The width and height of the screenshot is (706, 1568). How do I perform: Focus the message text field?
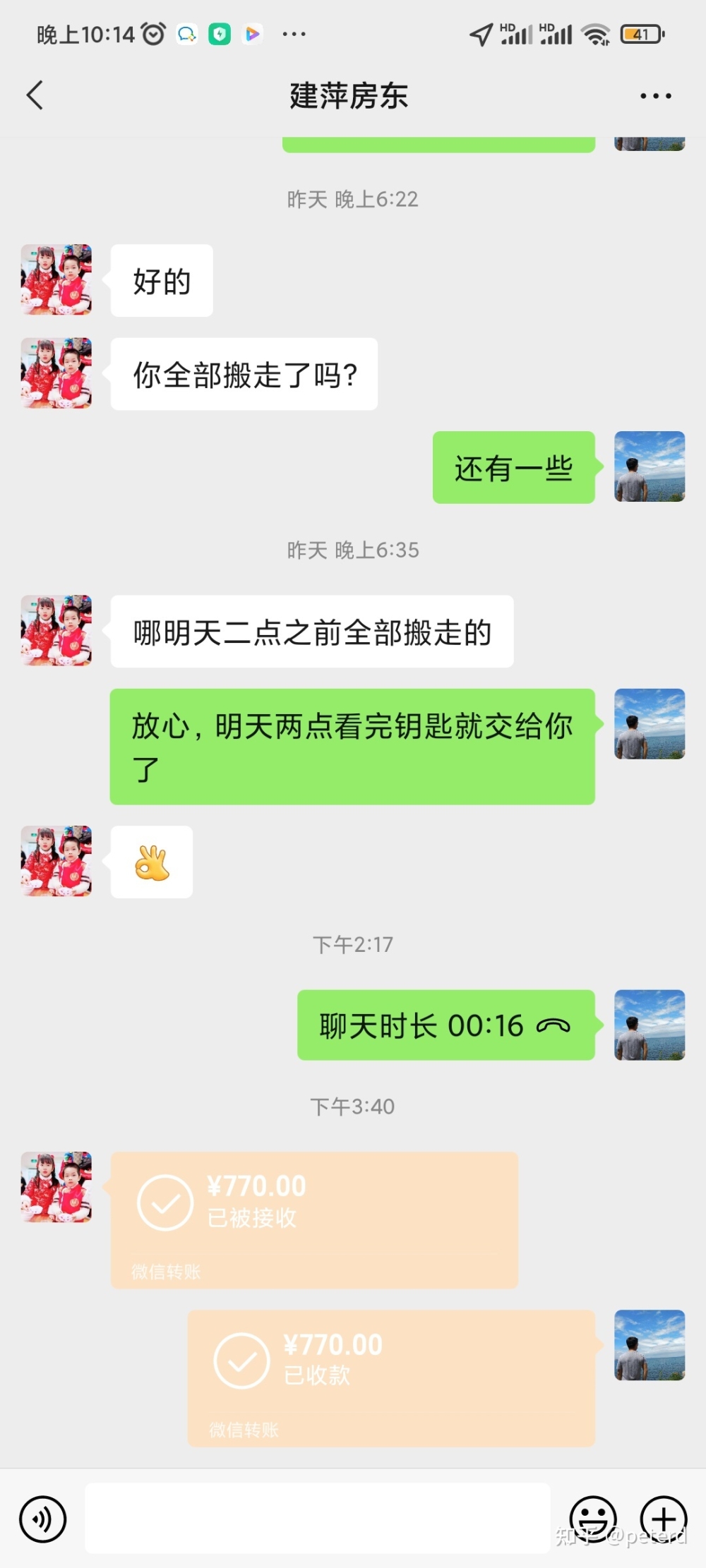[x=318, y=1517]
